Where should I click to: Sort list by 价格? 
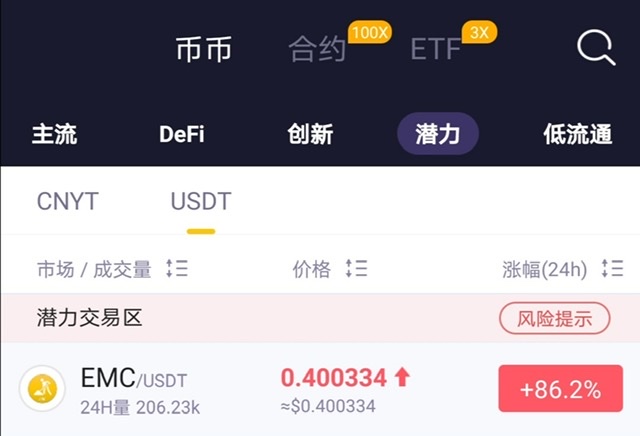(329, 268)
